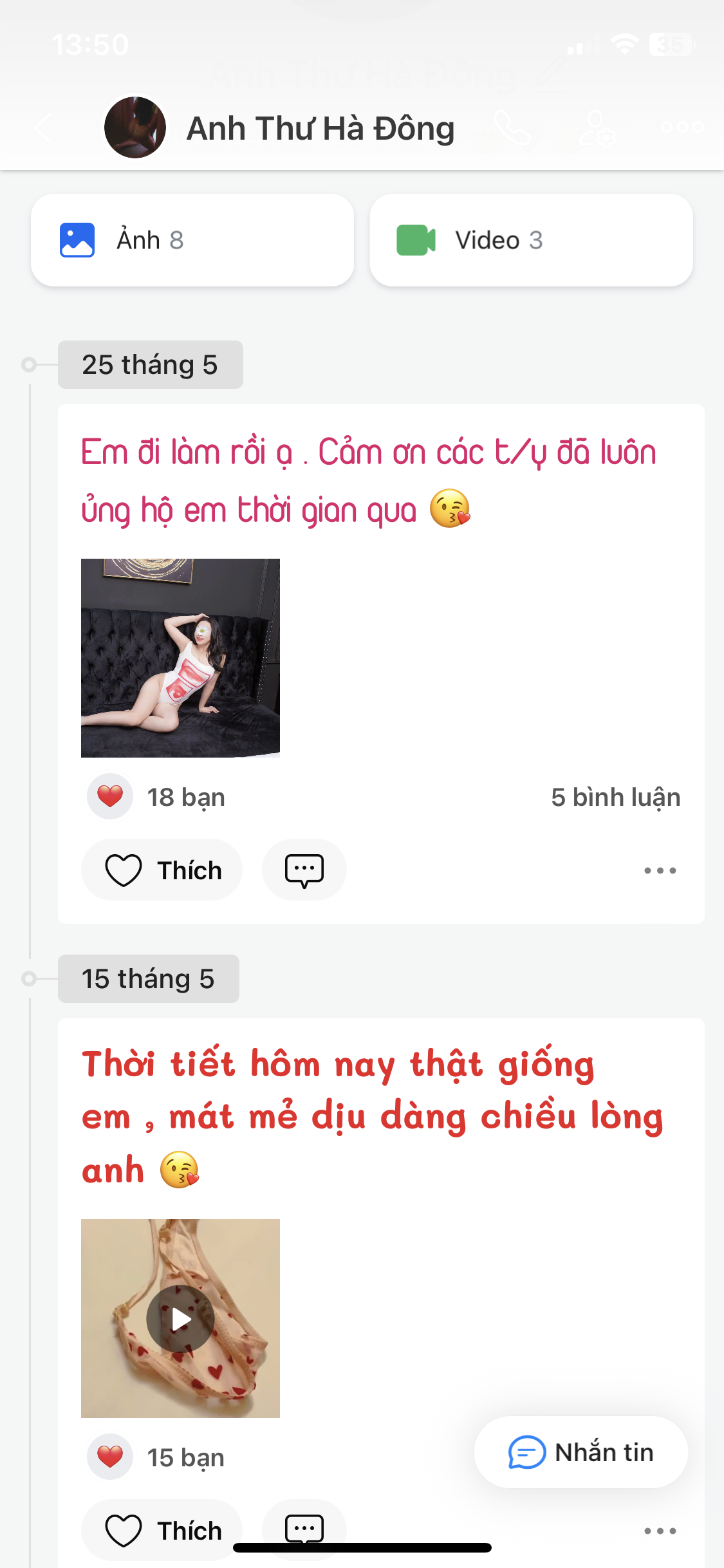See the 15 bạn who liked the video post

185,1457
